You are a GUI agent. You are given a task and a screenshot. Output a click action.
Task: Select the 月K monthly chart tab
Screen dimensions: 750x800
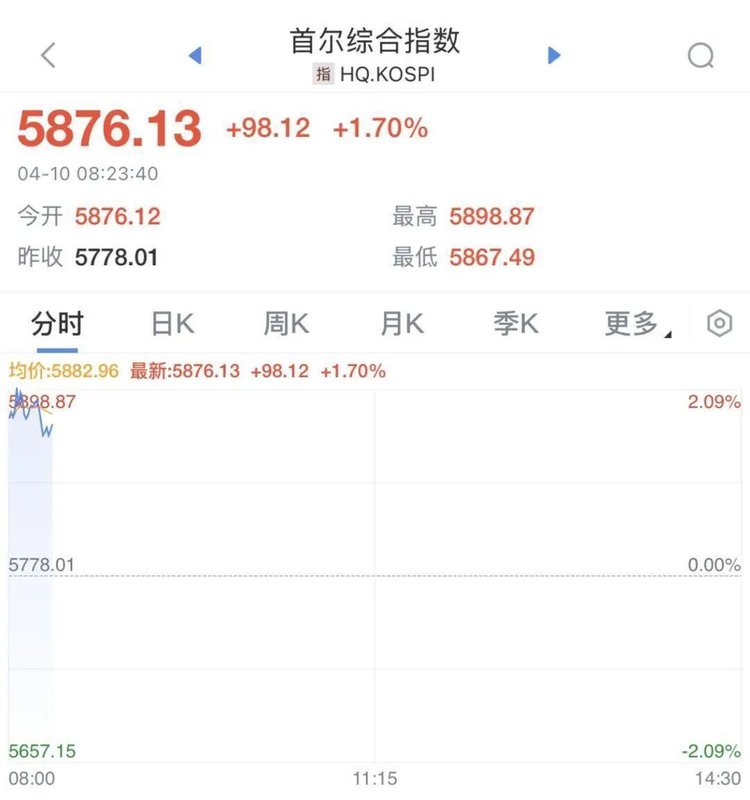(x=399, y=322)
